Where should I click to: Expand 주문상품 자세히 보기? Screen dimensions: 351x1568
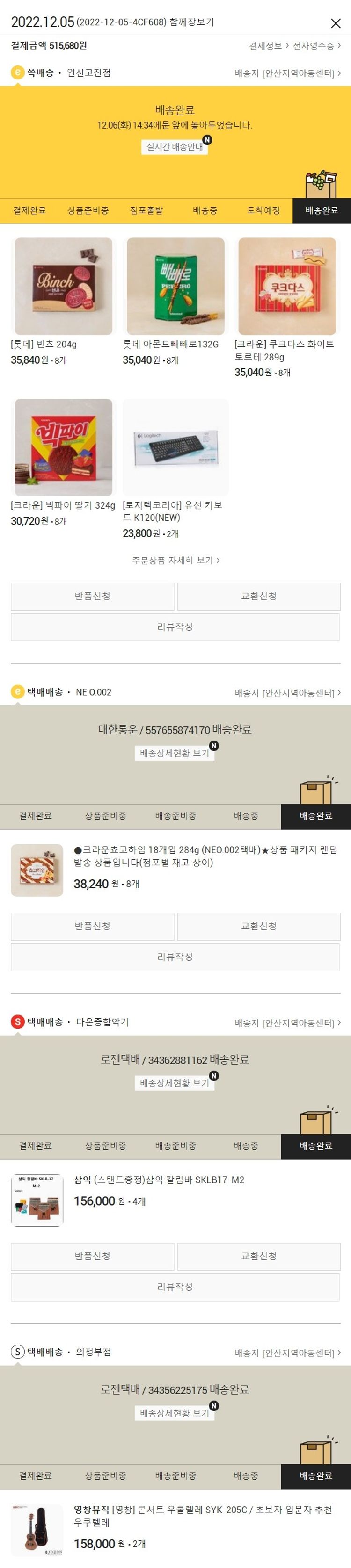click(x=175, y=560)
